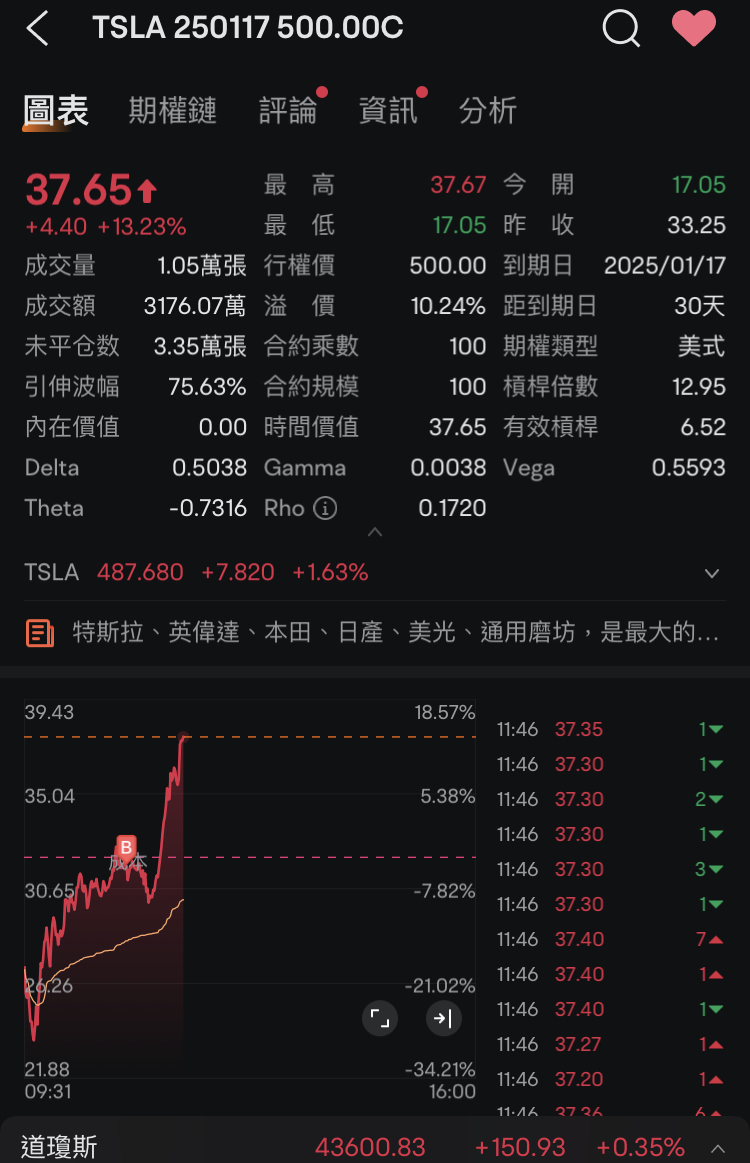750x1163 pixels.
Task: Show the info icon beside Rho
Action: click(325, 508)
